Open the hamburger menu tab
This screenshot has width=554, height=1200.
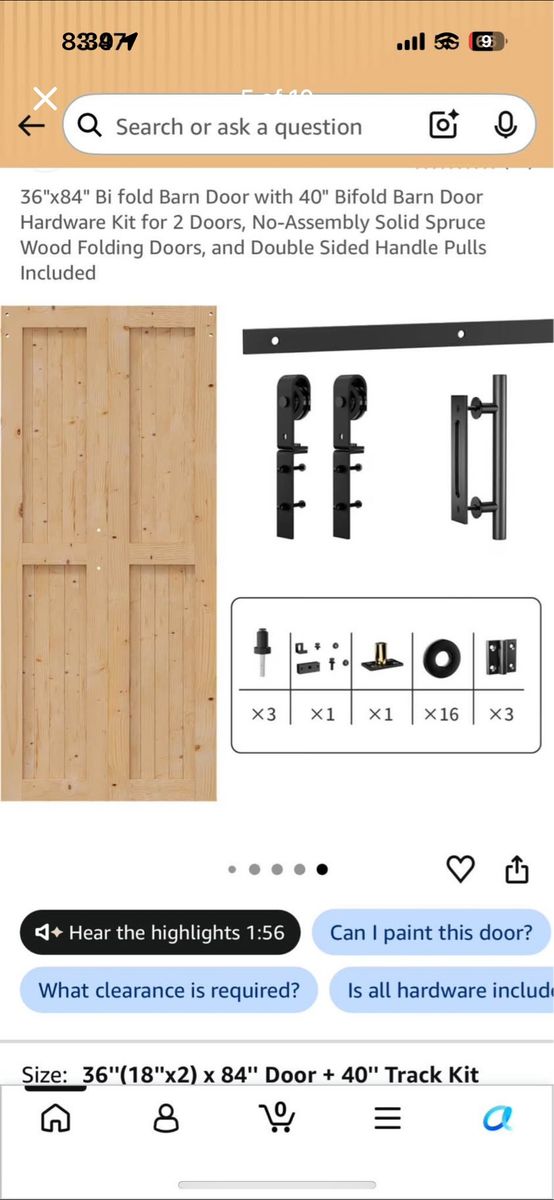pos(388,1118)
